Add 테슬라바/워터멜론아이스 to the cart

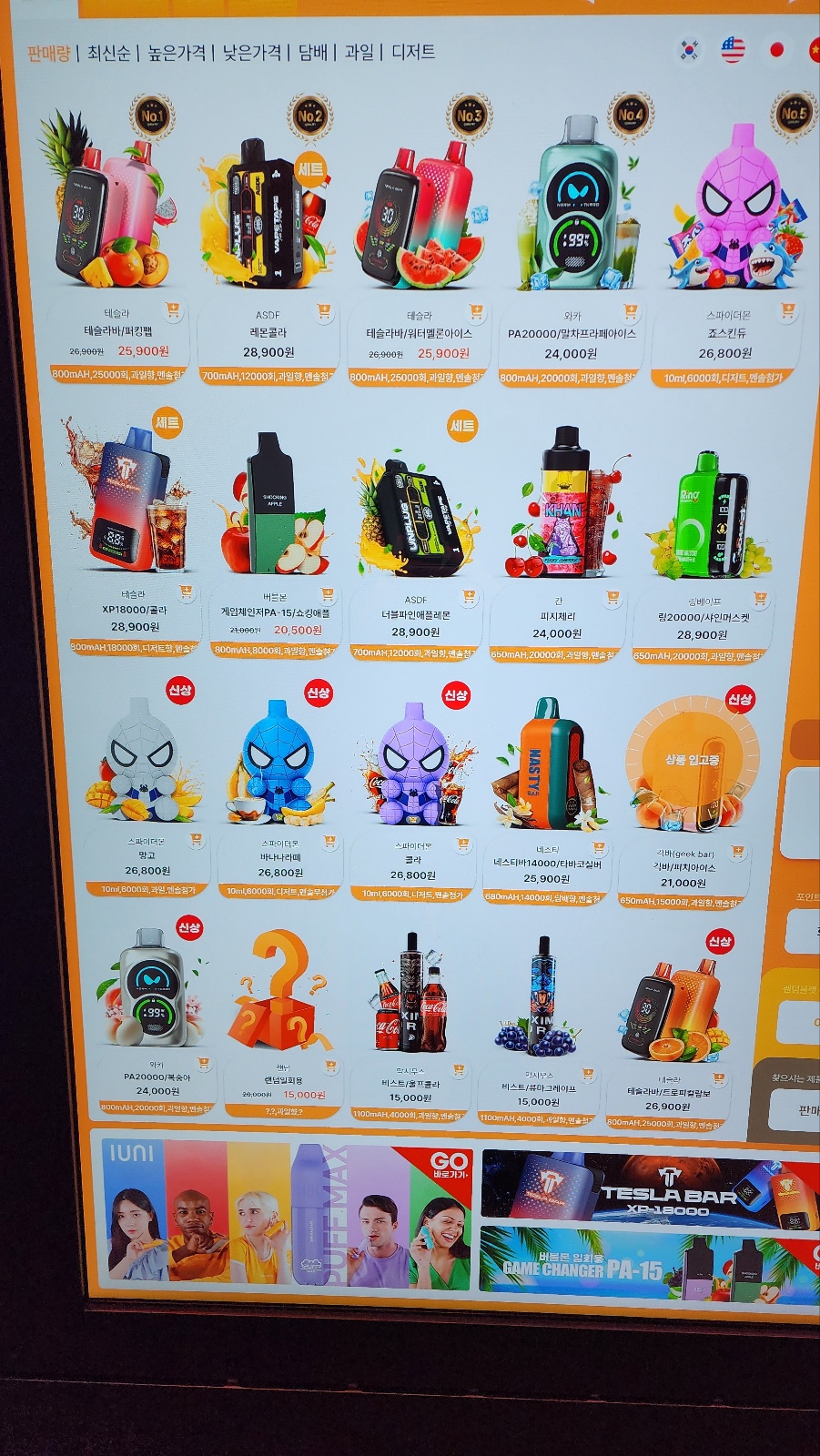(x=476, y=312)
